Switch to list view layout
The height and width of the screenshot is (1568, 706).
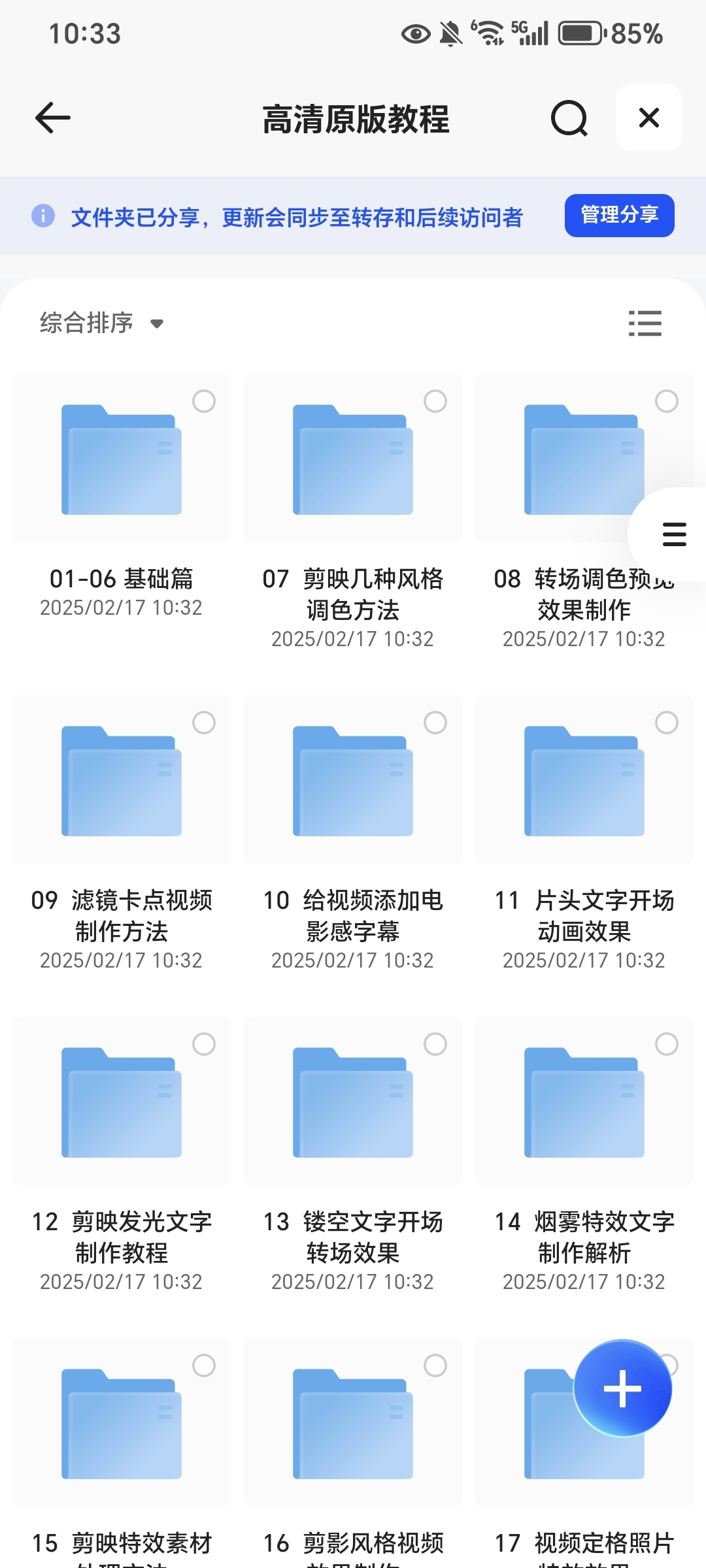(x=645, y=323)
